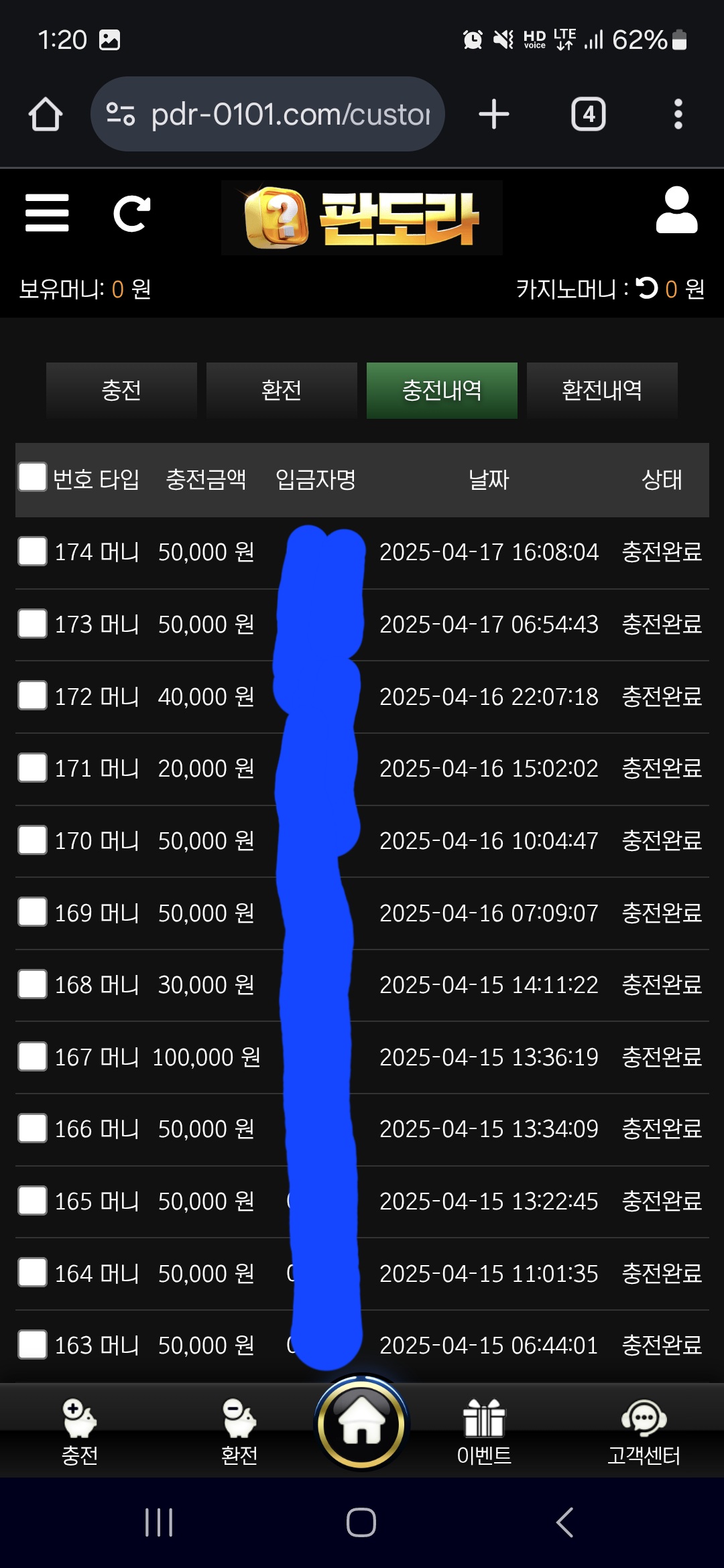
Task: Check the box for record 163
Action: [32, 1345]
